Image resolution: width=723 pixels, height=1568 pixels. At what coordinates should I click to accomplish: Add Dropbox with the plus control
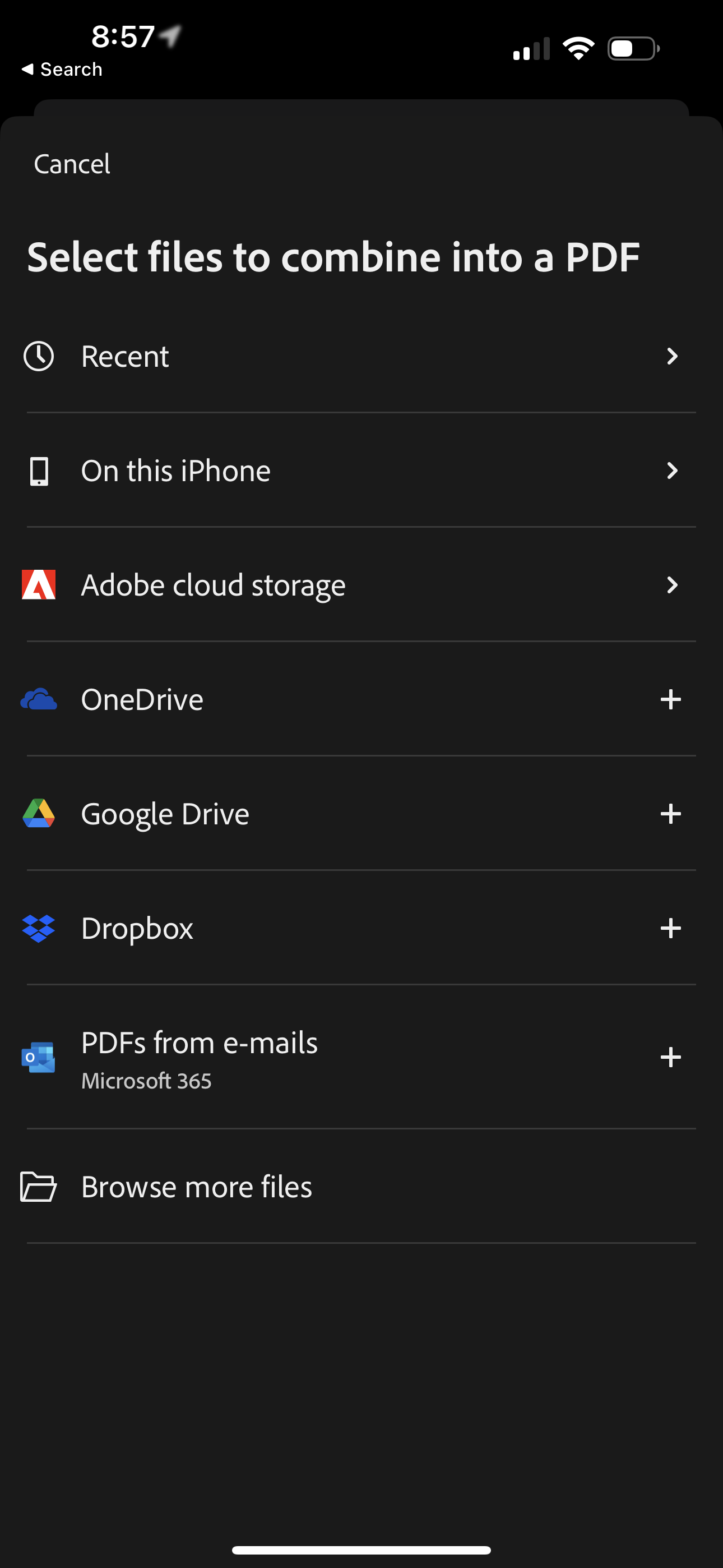click(671, 928)
